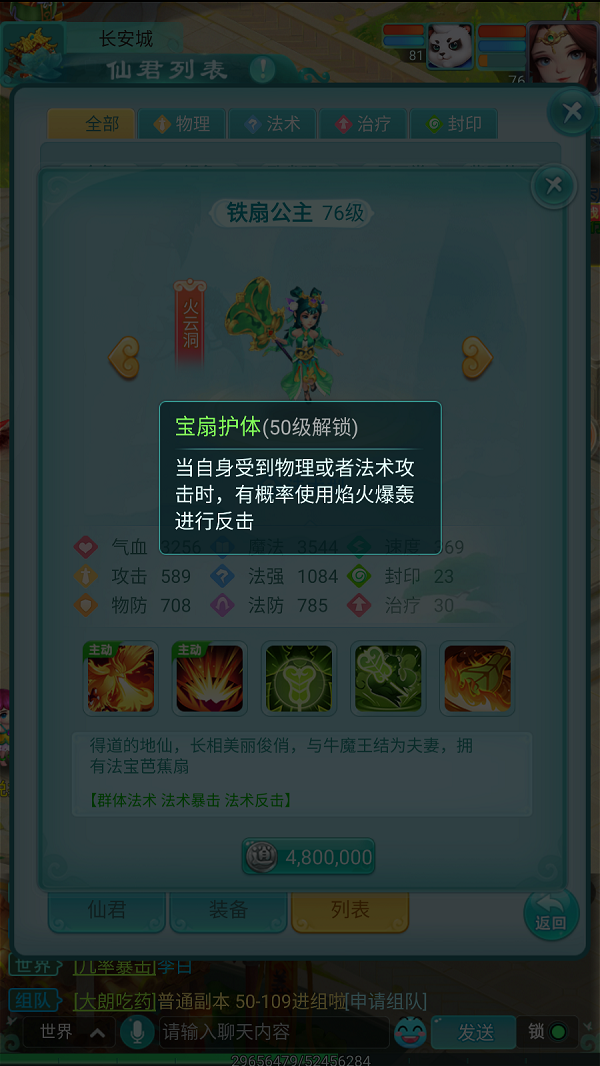Tap the 返回 back button

(551, 913)
